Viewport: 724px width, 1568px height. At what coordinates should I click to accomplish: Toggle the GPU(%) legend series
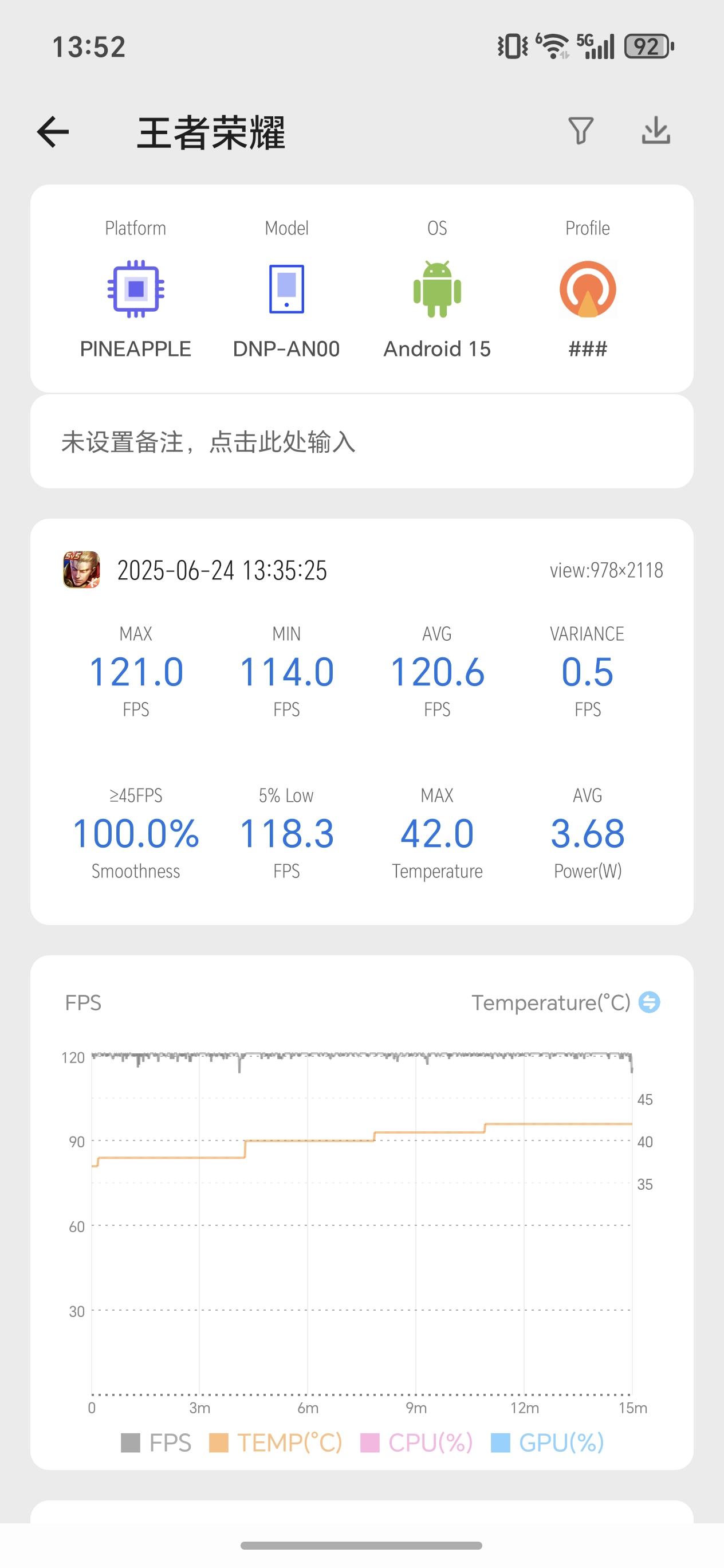click(547, 1442)
